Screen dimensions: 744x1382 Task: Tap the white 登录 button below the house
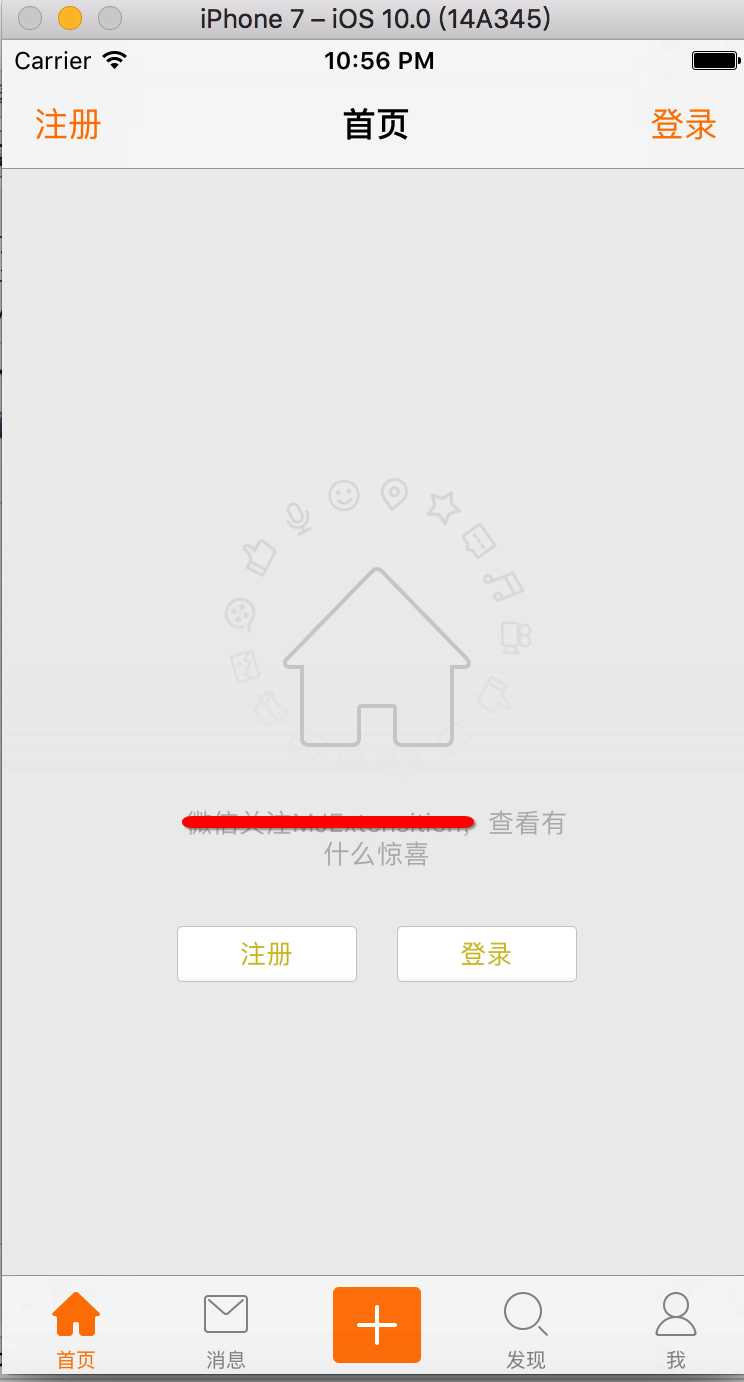point(487,954)
